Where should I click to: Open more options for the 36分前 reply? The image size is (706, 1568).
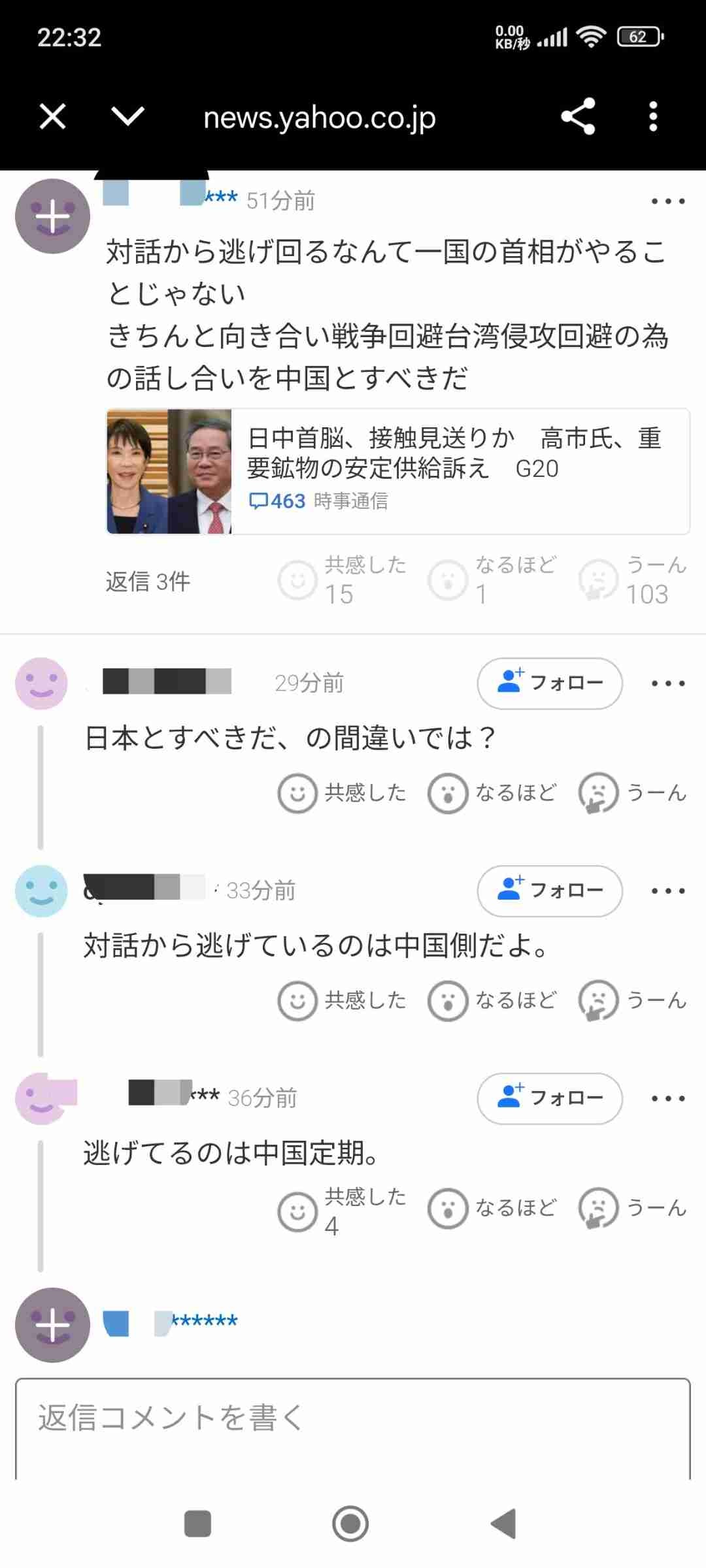pos(667,1098)
